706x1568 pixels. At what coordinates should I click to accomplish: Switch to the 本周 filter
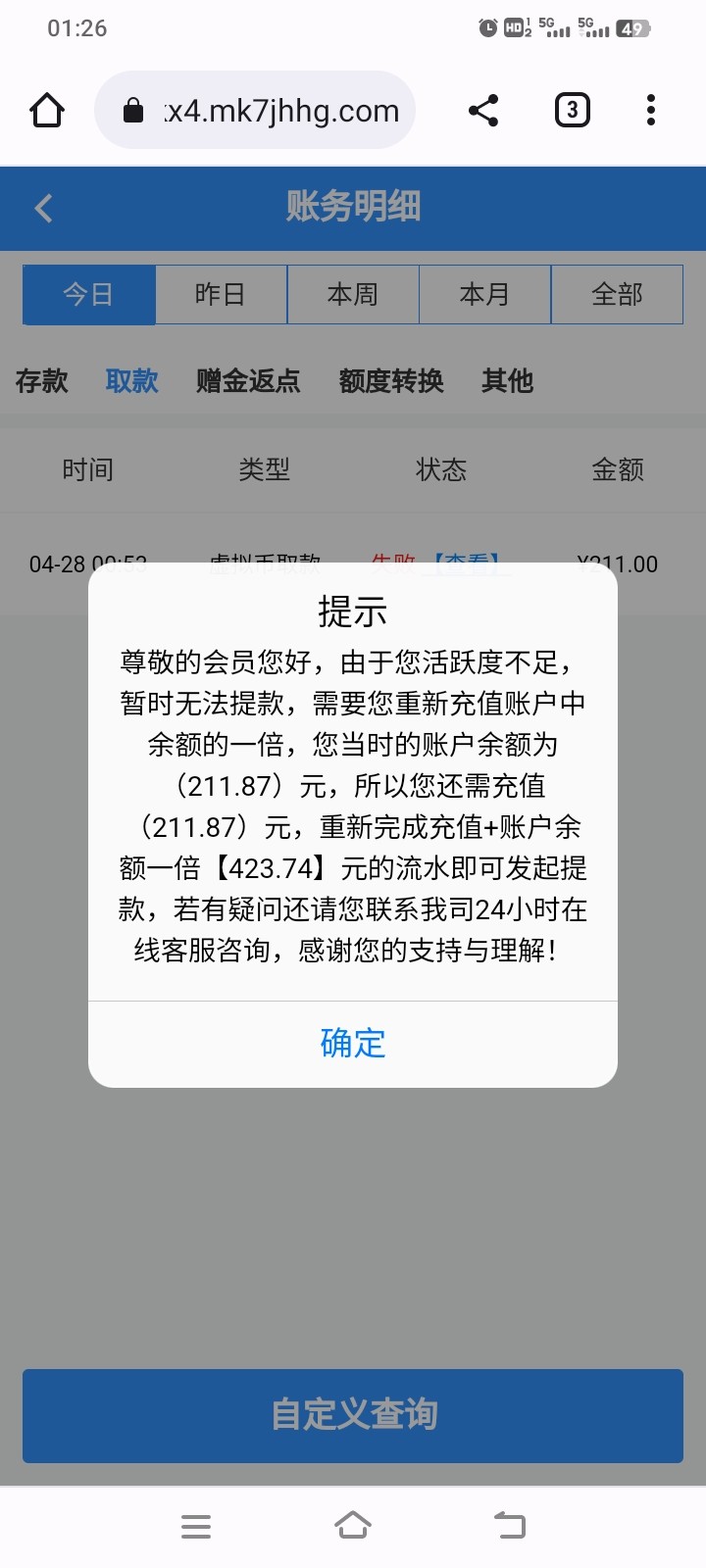[x=353, y=294]
